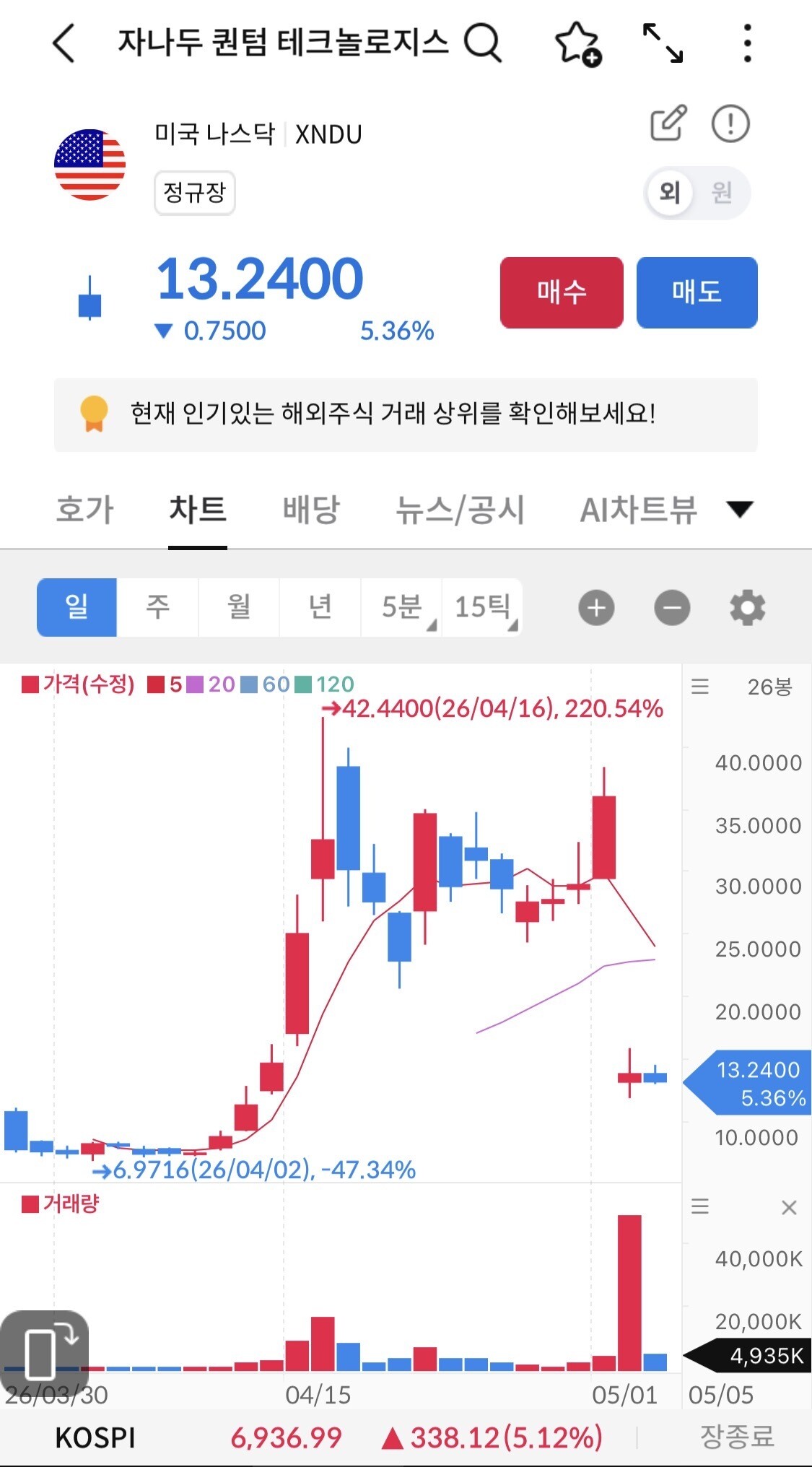The image size is (812, 1467).
Task: Select the 주 weekly chart period
Action: click(157, 607)
